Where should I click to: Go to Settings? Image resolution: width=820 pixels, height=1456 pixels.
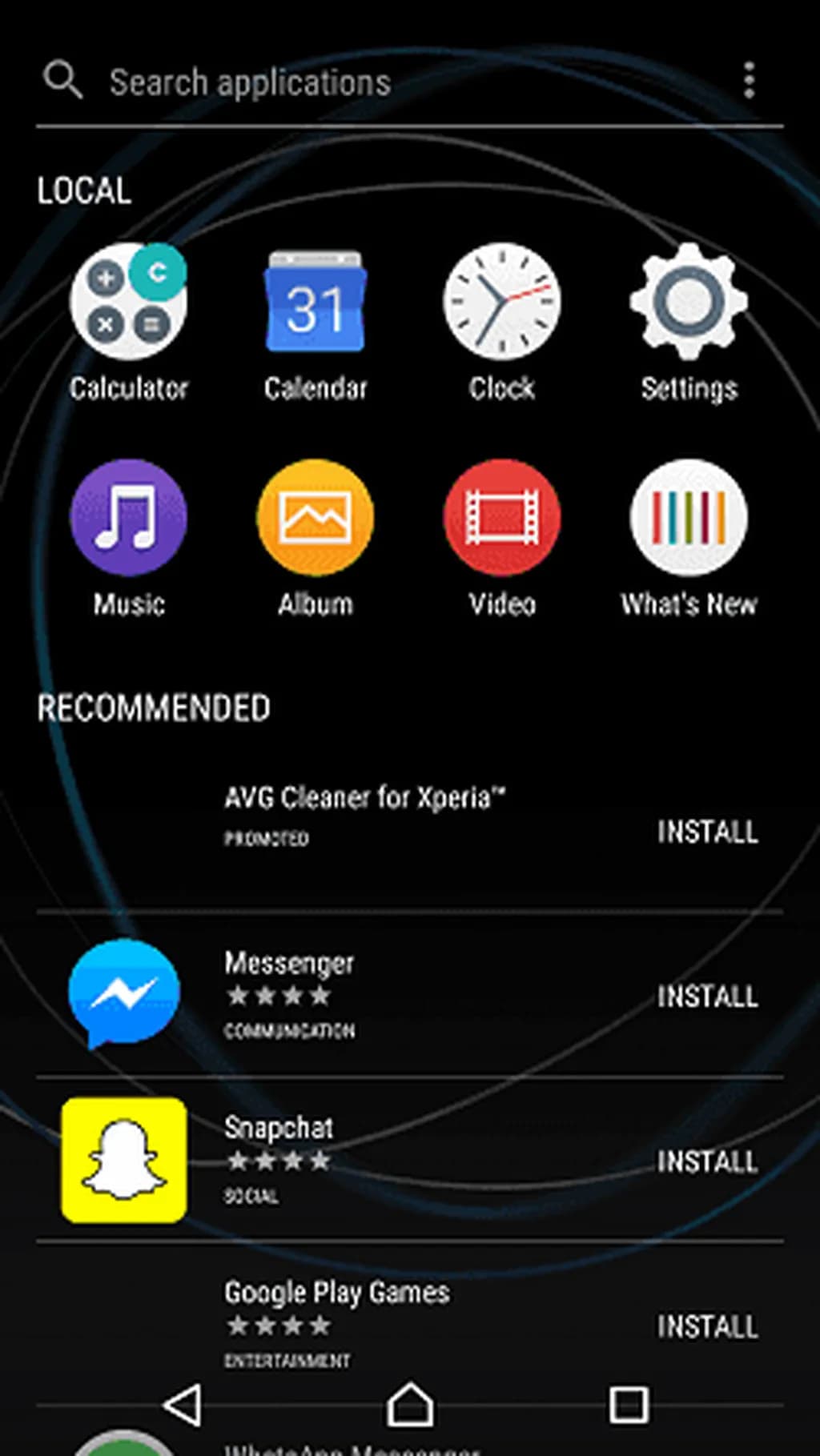tap(689, 302)
